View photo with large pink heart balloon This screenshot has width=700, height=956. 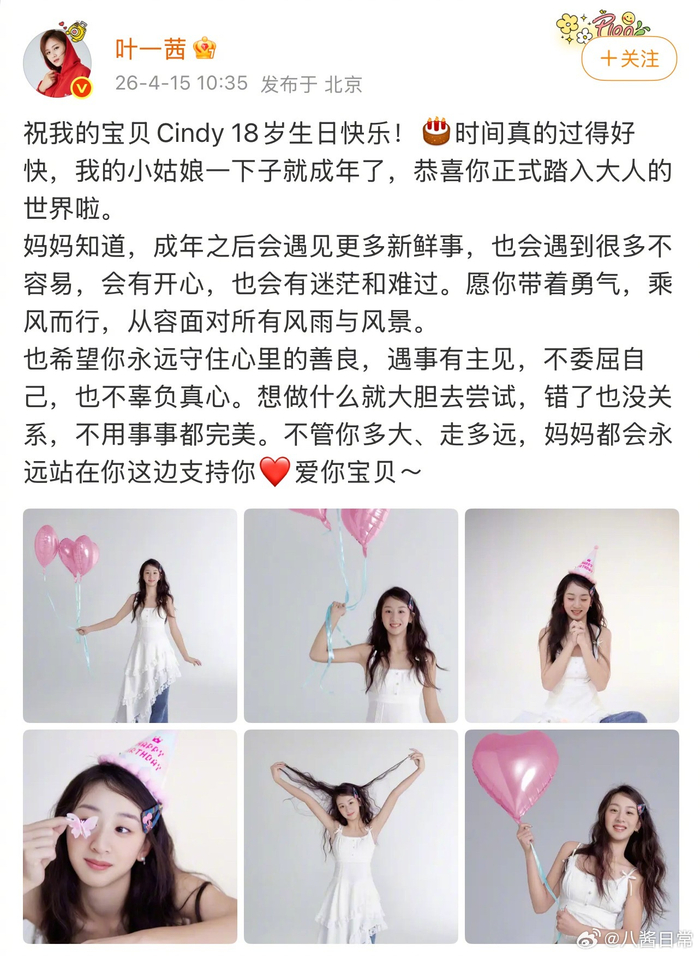(572, 836)
